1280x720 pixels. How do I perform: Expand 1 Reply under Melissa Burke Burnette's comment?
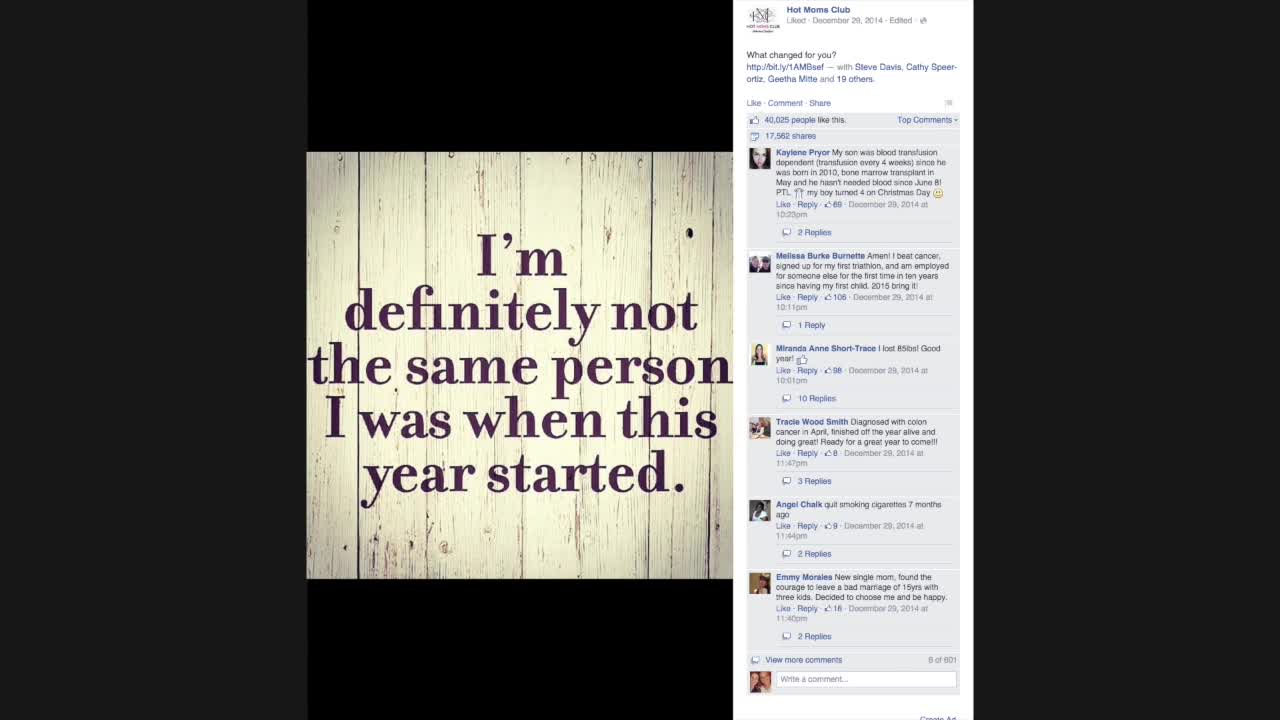pyautogui.click(x=811, y=325)
